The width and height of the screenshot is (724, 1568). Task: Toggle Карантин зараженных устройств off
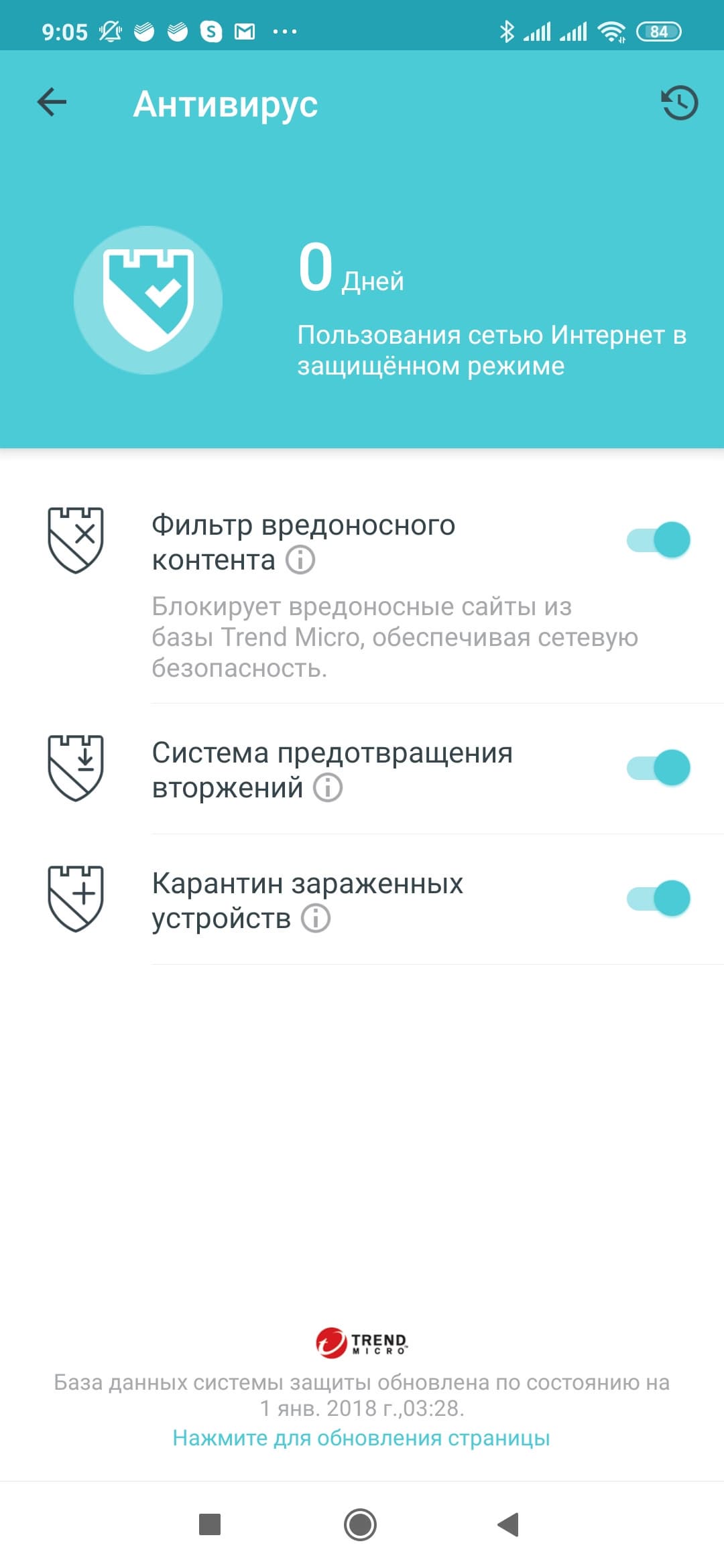click(658, 899)
